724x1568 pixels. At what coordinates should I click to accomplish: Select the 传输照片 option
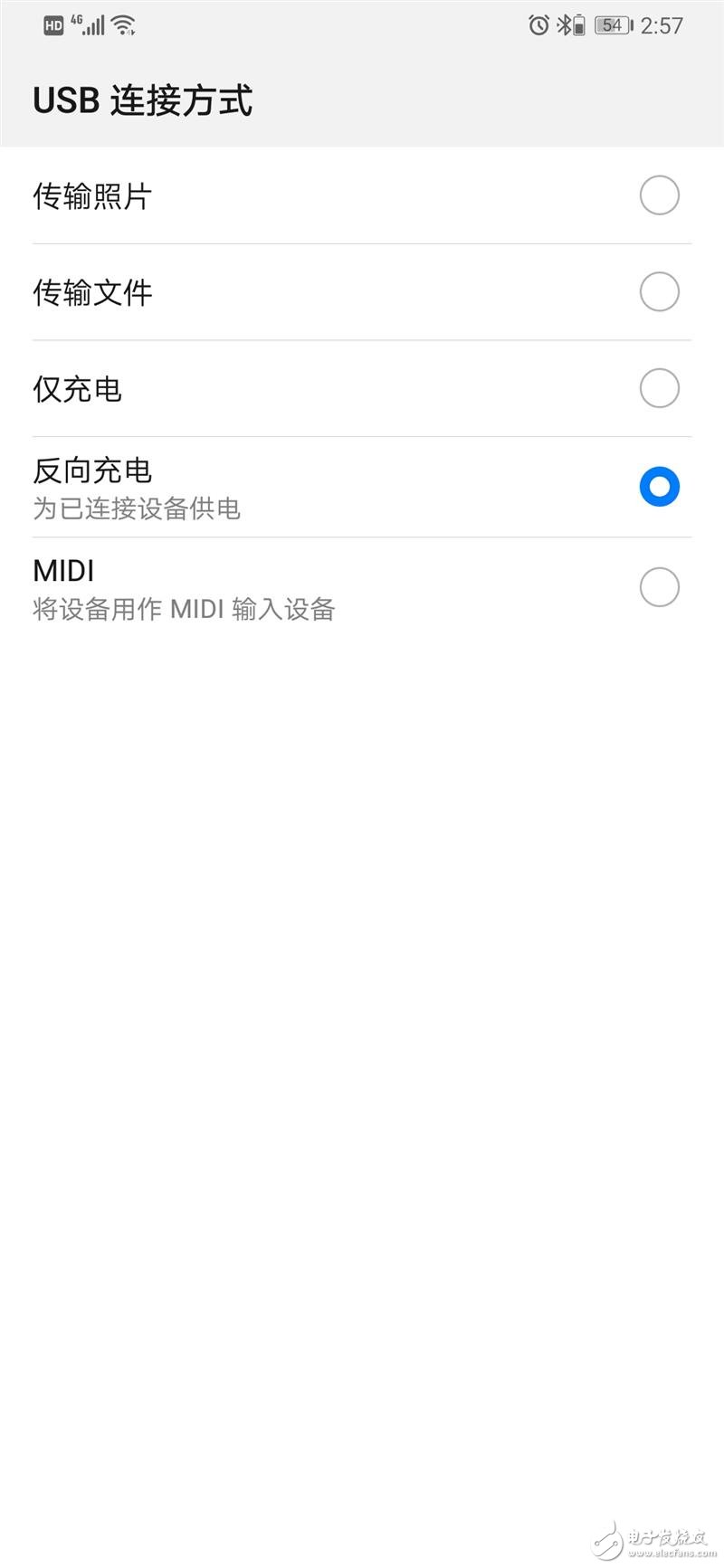coord(362,195)
